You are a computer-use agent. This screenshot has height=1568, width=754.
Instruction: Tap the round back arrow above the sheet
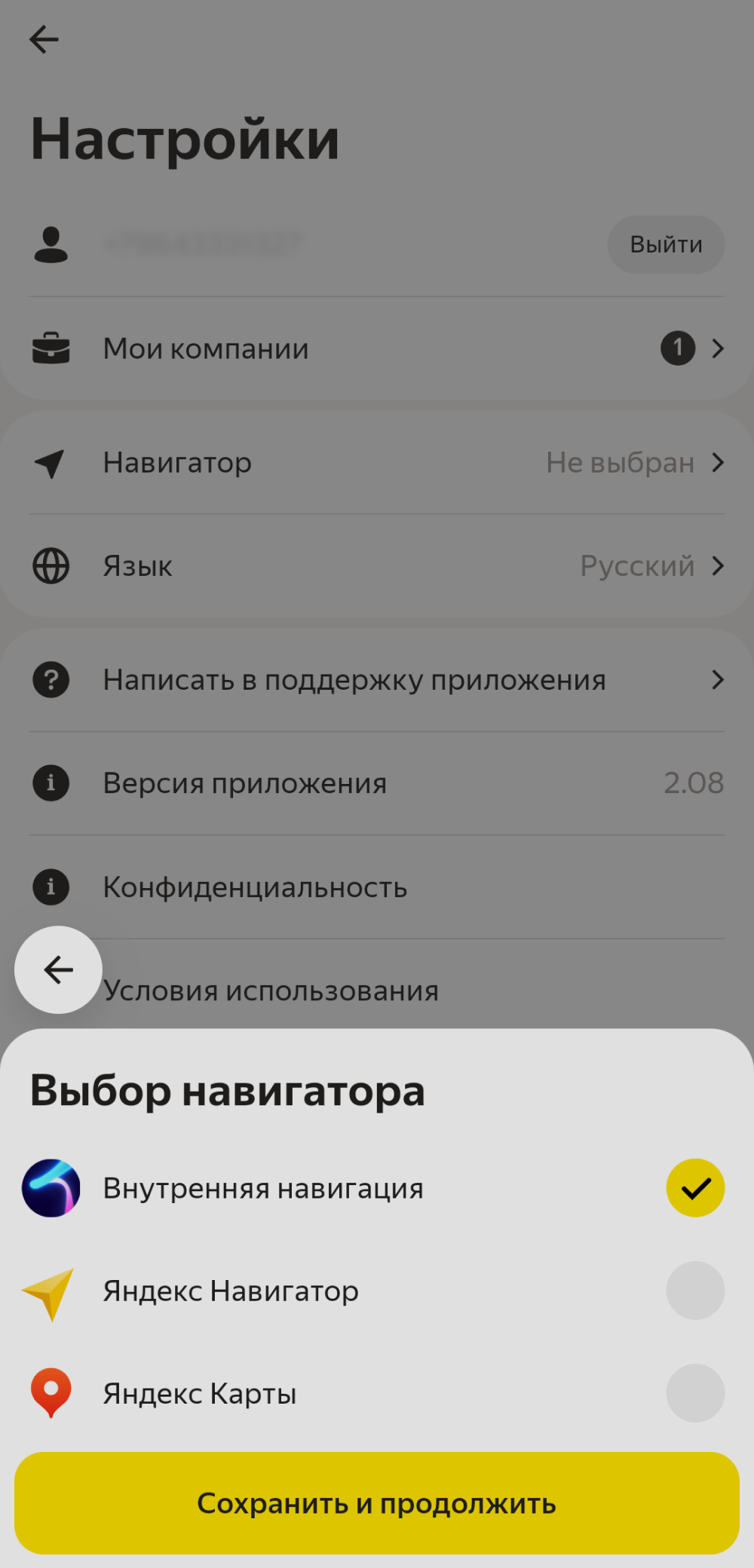[x=58, y=969]
